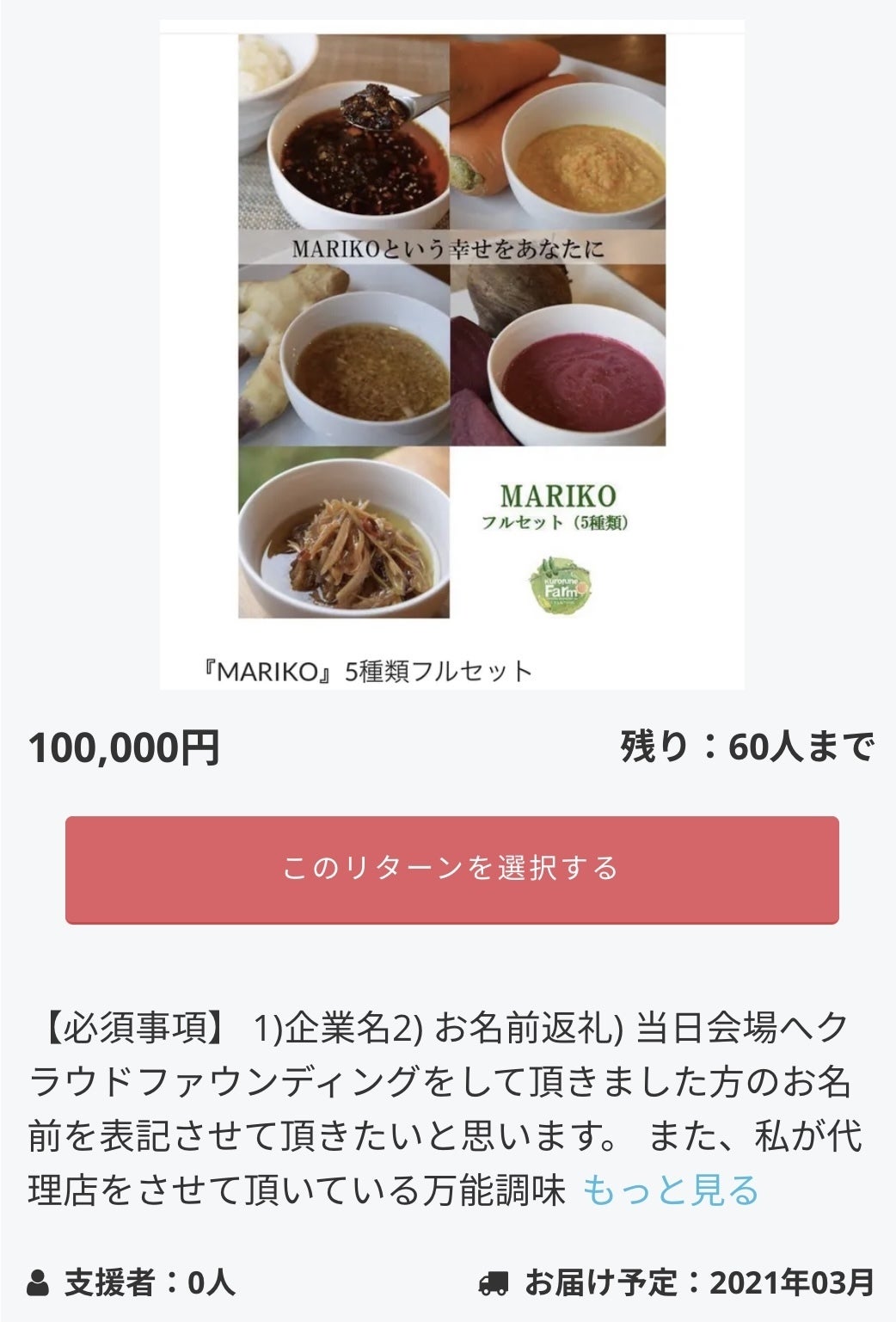Open the MARIKO 5種類フルセット product image
896x1322 pixels.
pos(451,354)
